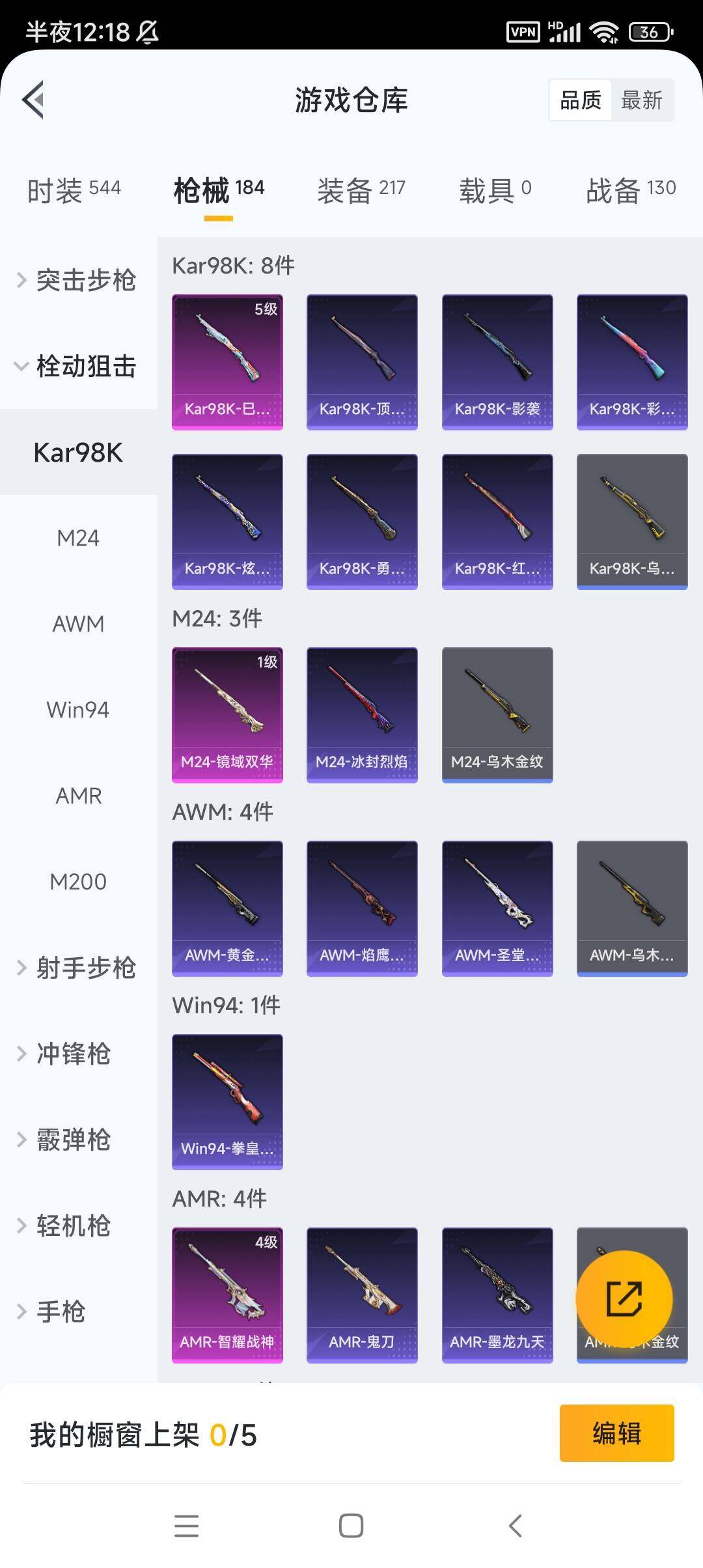Select AWM in the sidebar
The image size is (703, 1568).
coord(78,624)
